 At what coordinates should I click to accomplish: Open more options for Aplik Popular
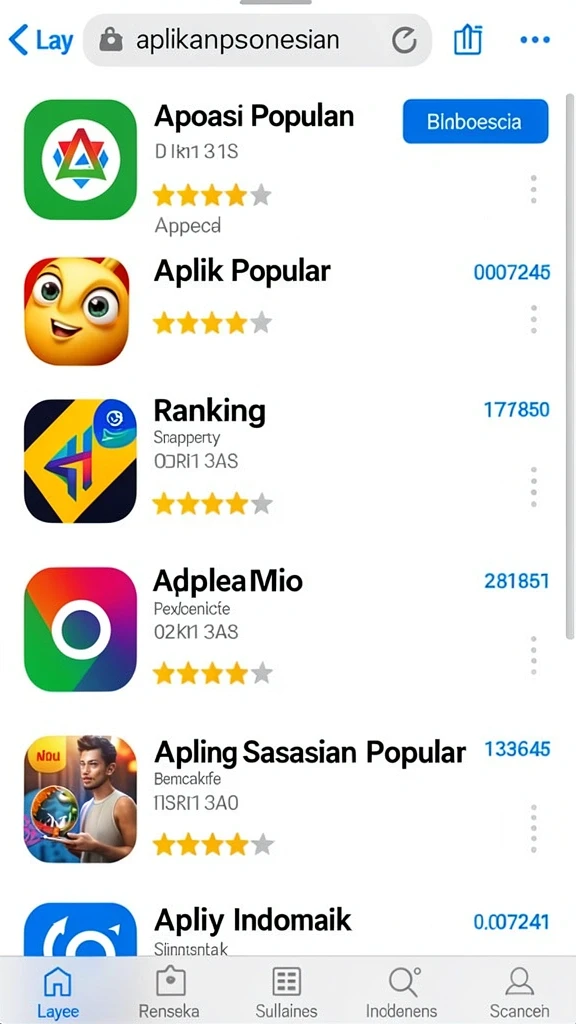pos(534,319)
